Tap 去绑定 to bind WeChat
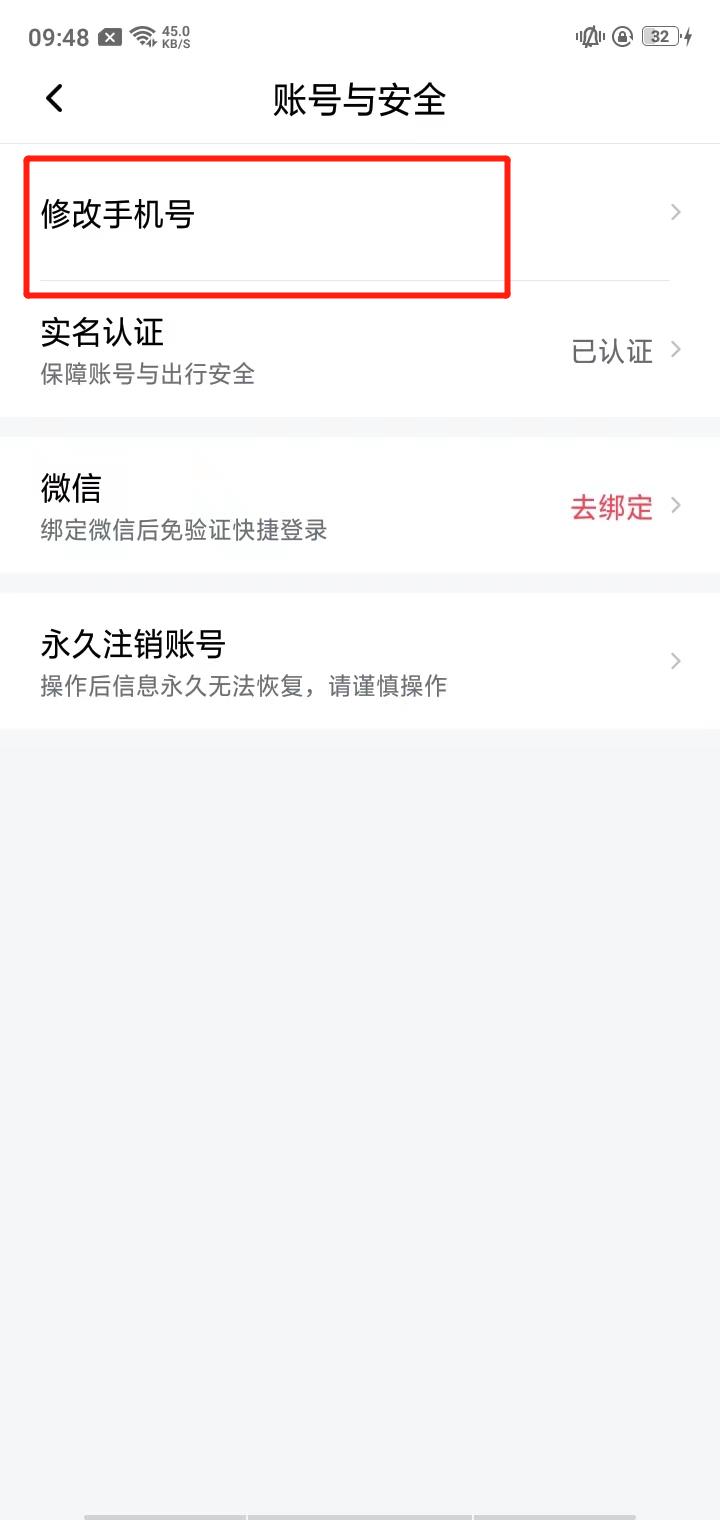720x1520 pixels. click(611, 508)
